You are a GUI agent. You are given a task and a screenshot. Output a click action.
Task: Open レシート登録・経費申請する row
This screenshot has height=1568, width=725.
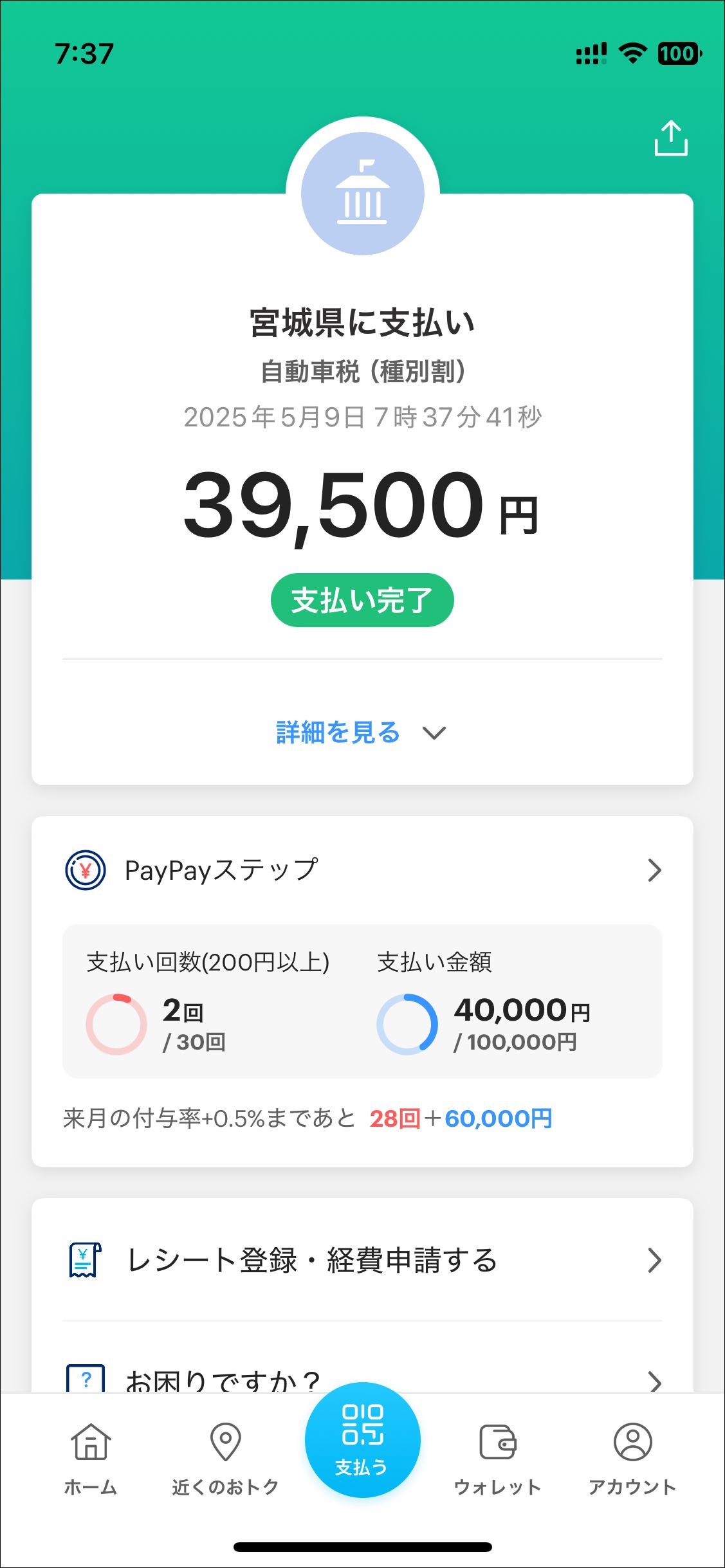click(x=362, y=1260)
